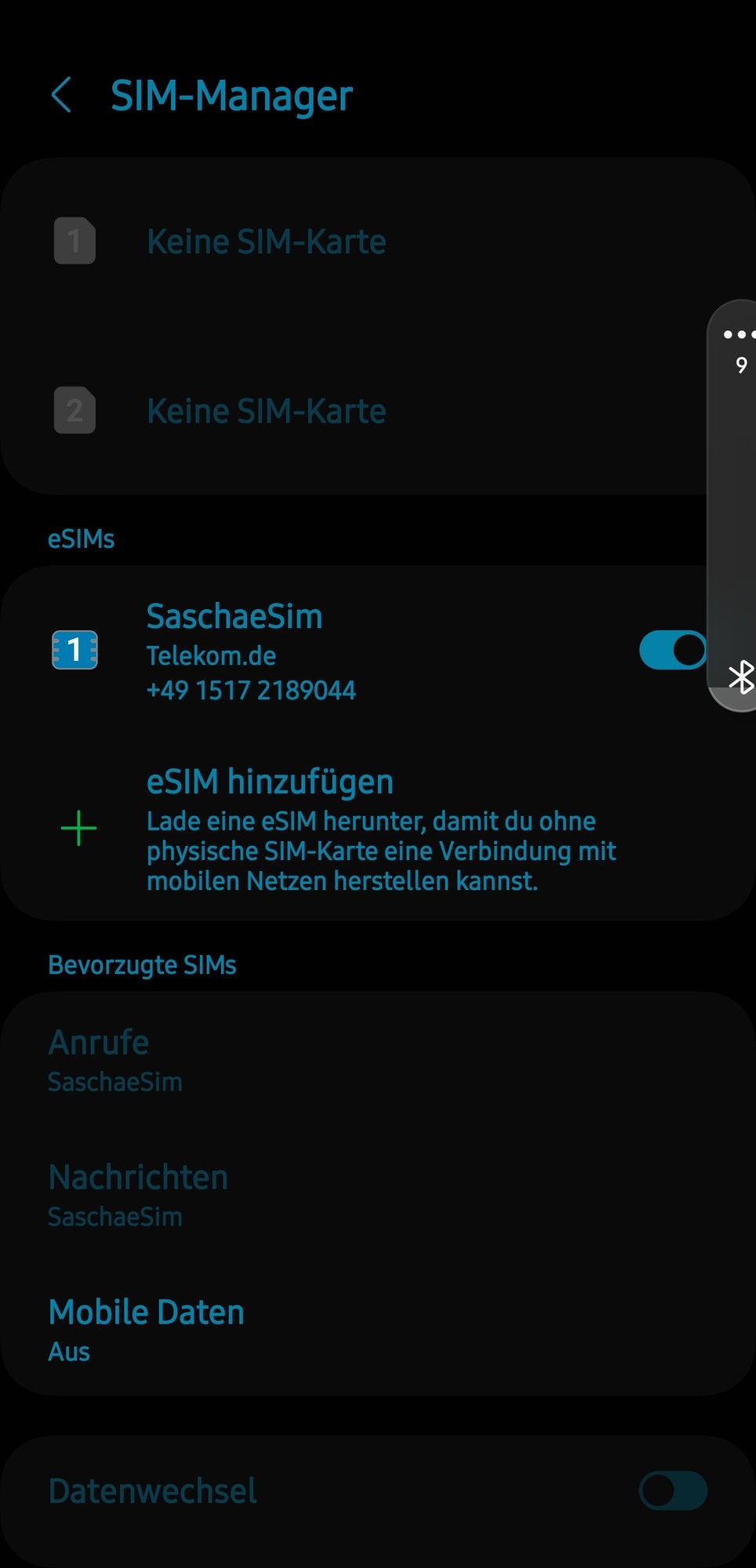This screenshot has width=756, height=1568.
Task: Toggle the Datenwechsel switch
Action: pyautogui.click(x=672, y=1490)
